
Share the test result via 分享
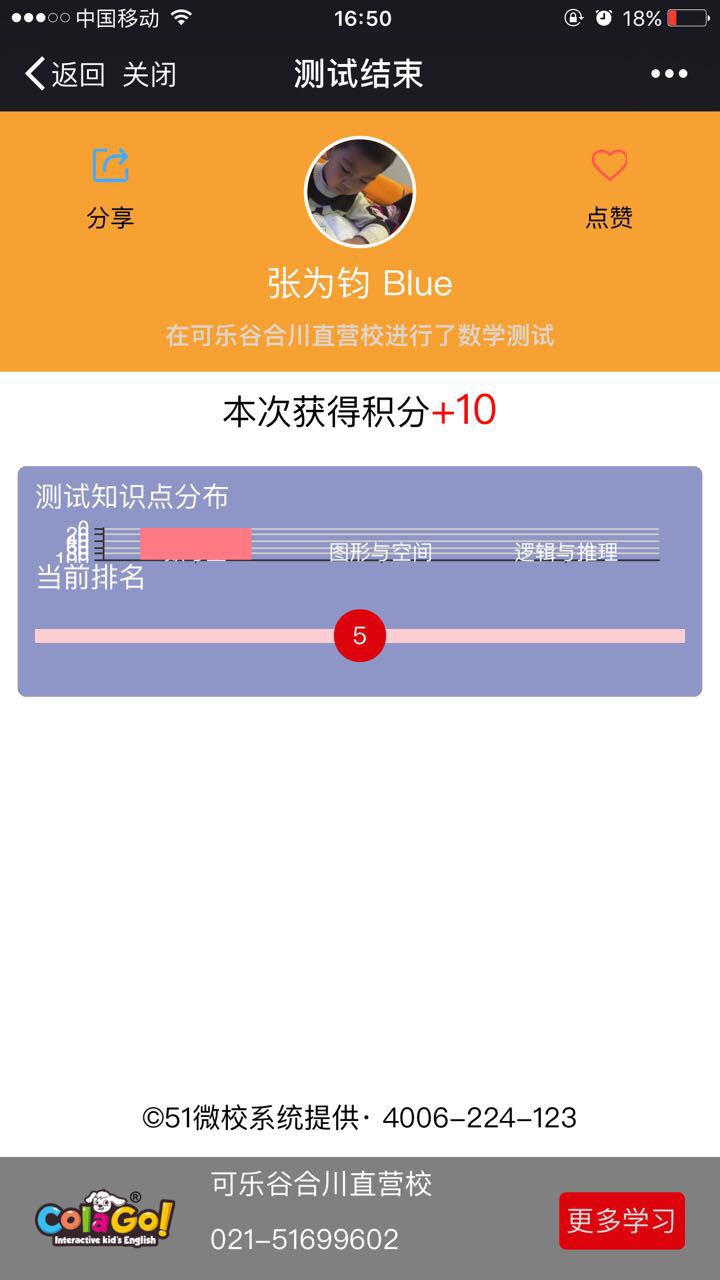pos(110,188)
